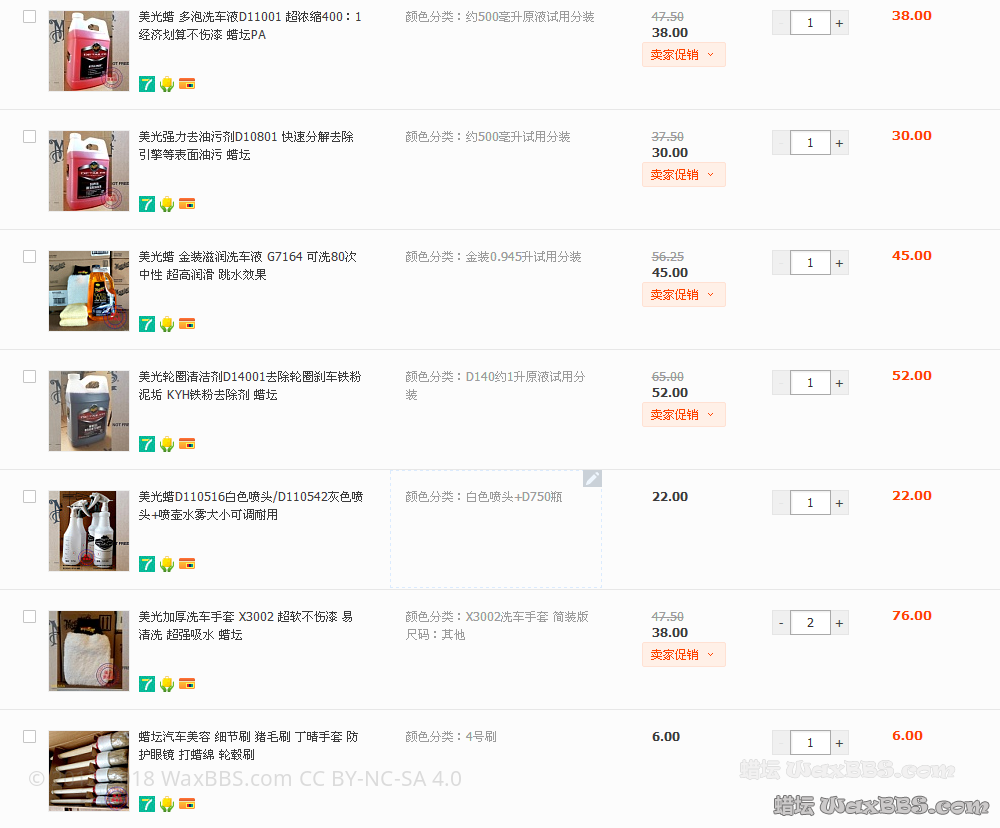The image size is (1000, 828).
Task: Edit the 白色喷头+D750瓶 color option
Action: click(x=592, y=479)
